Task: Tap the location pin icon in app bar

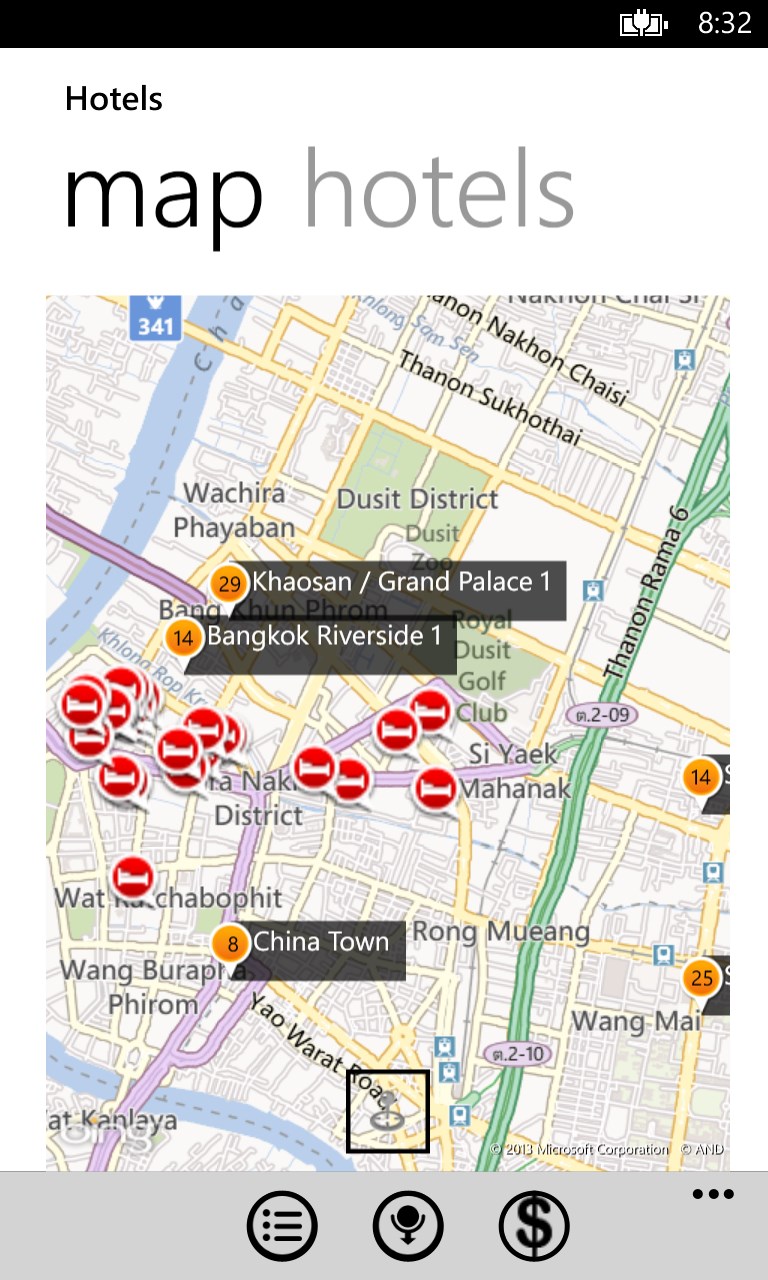Action: point(409,1224)
